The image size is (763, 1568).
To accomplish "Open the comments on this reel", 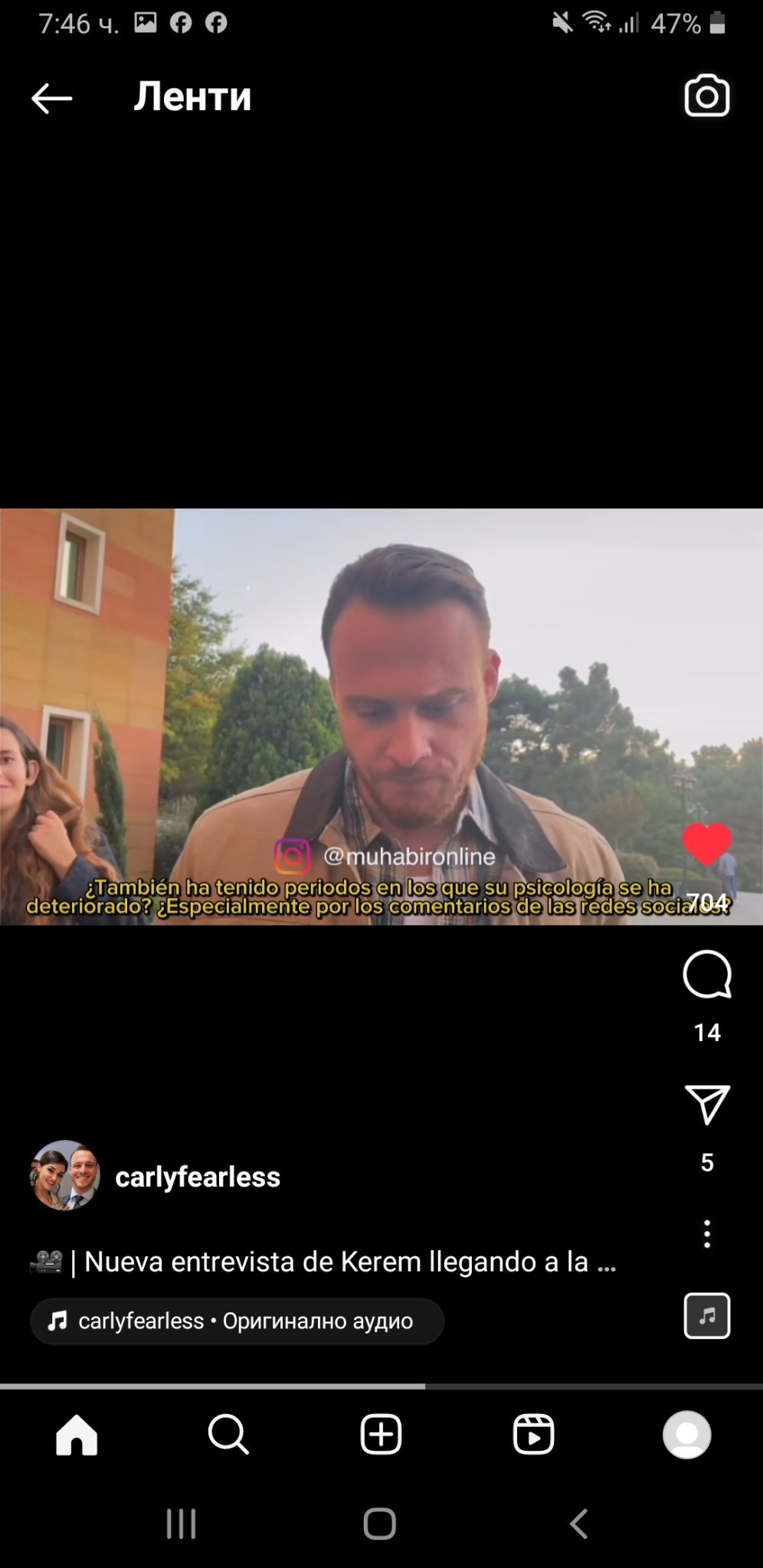I will tap(706, 975).
